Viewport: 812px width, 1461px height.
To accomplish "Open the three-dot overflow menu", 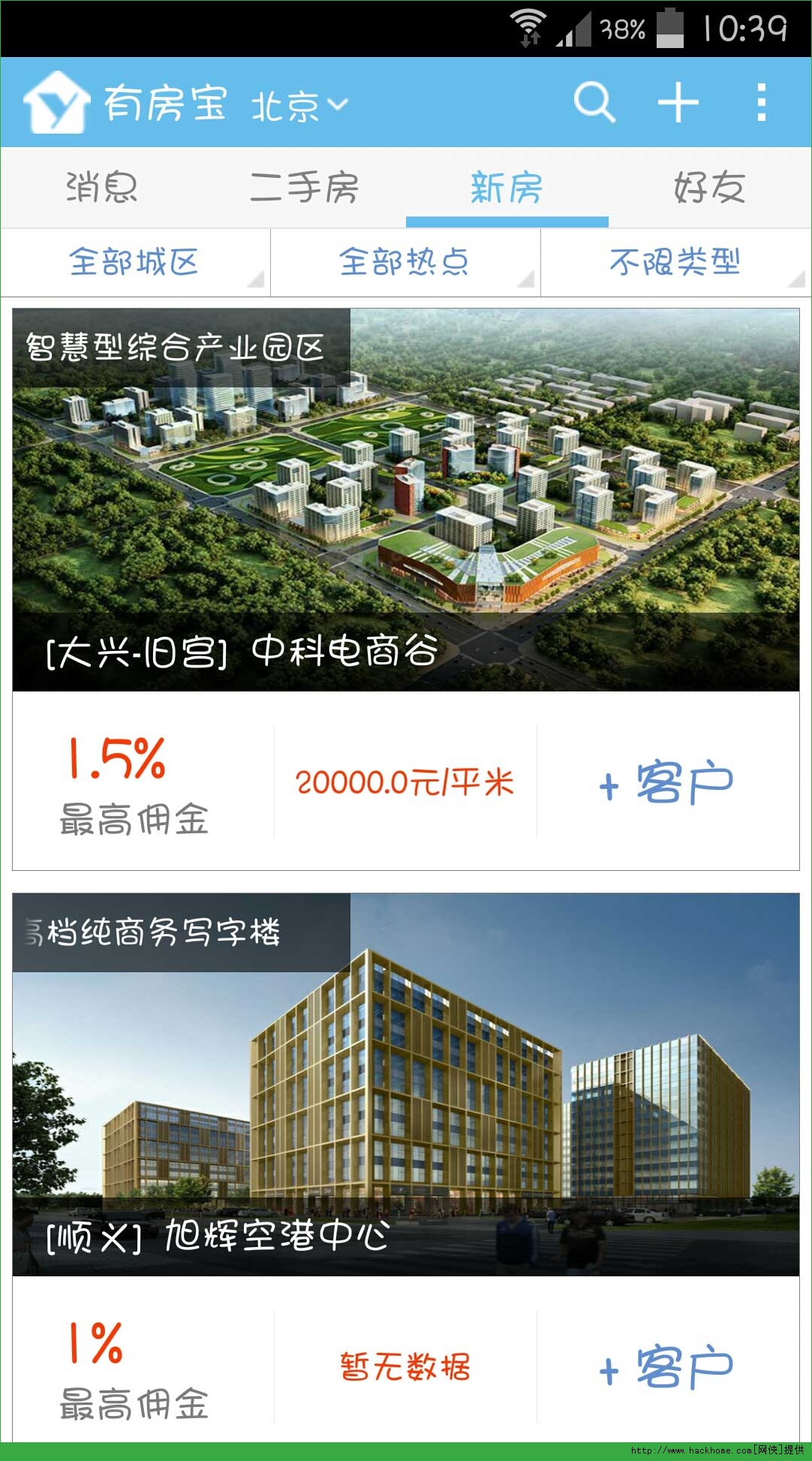I will (x=762, y=102).
